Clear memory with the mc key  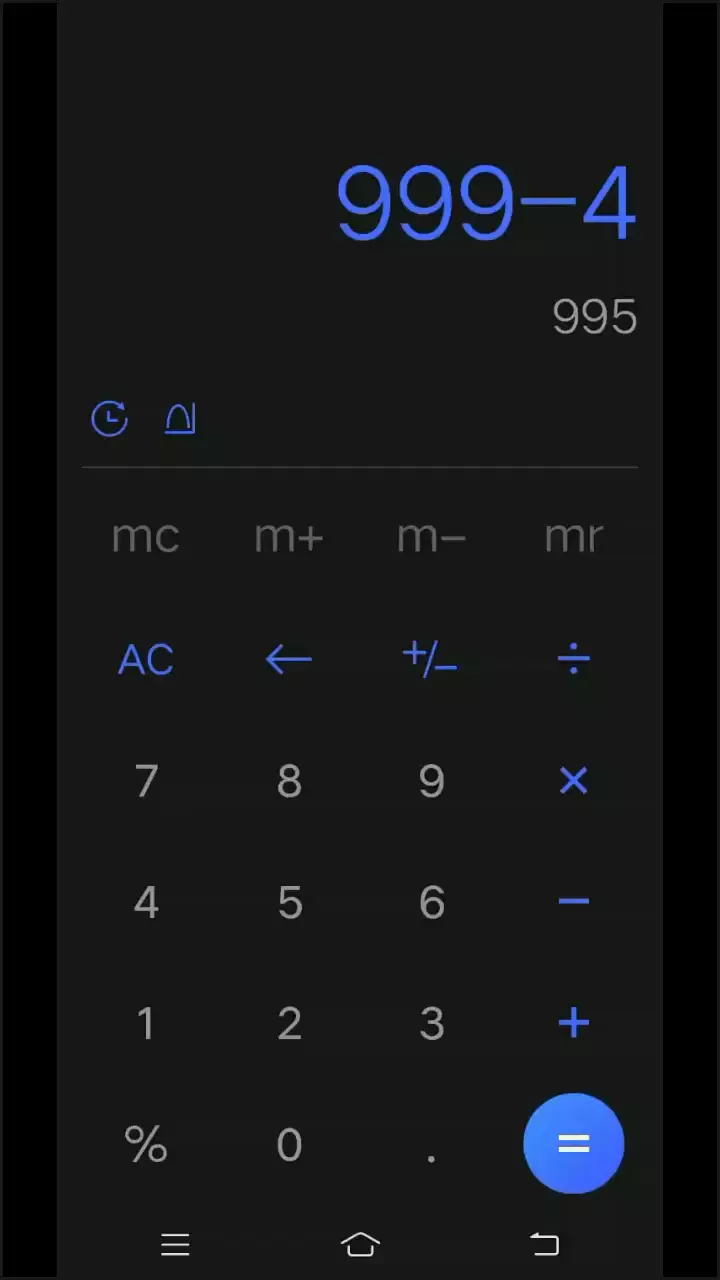146,537
